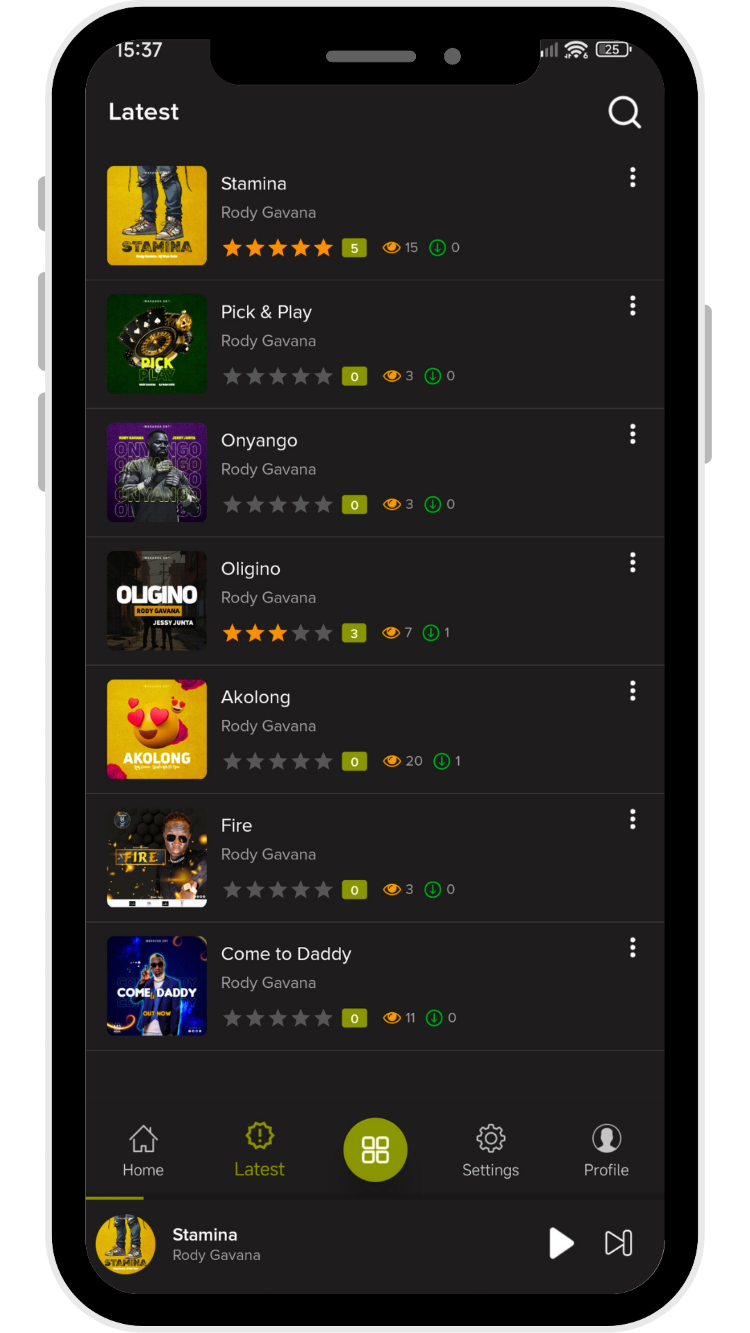The width and height of the screenshot is (750, 1333).
Task: Open the Oligino song
Action: pos(251,569)
